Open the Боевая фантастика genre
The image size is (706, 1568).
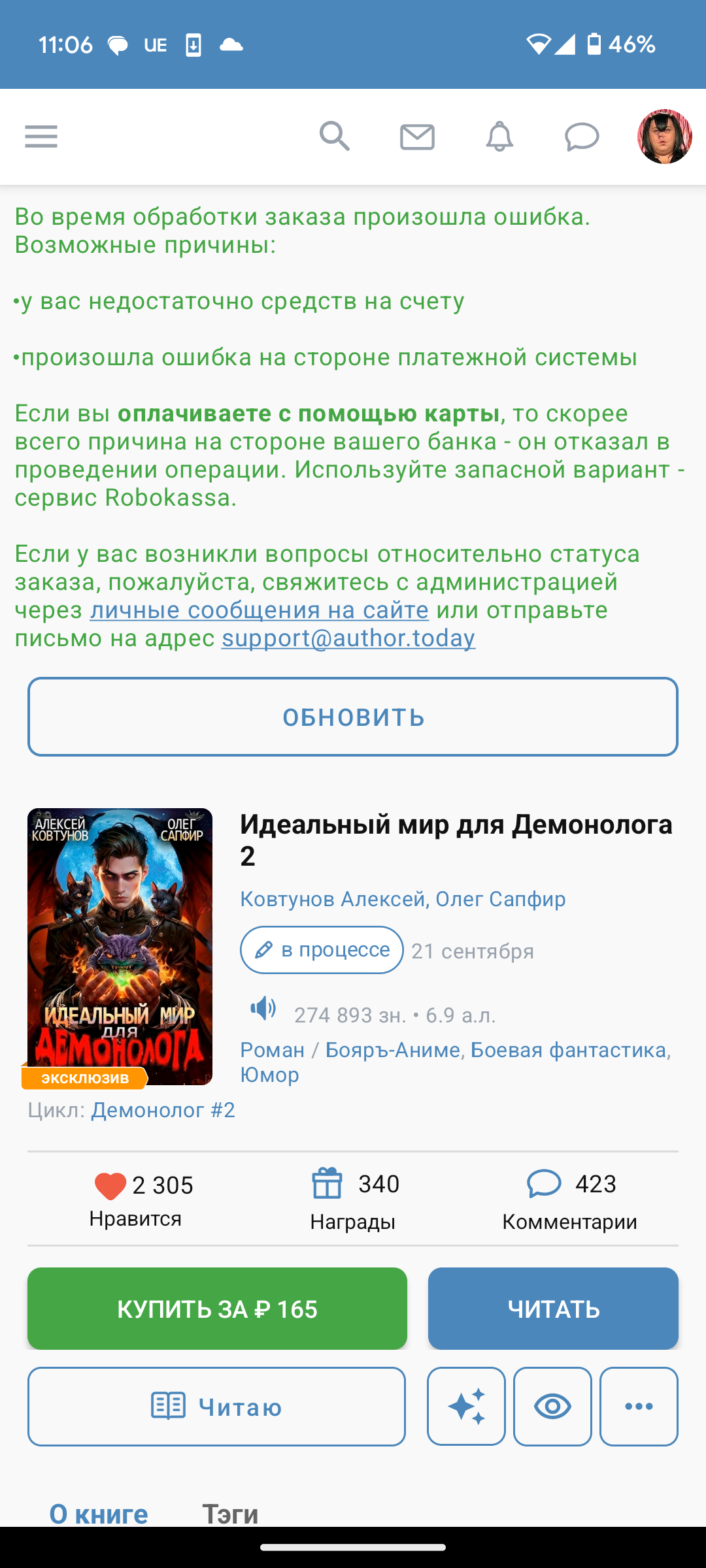tap(568, 1050)
